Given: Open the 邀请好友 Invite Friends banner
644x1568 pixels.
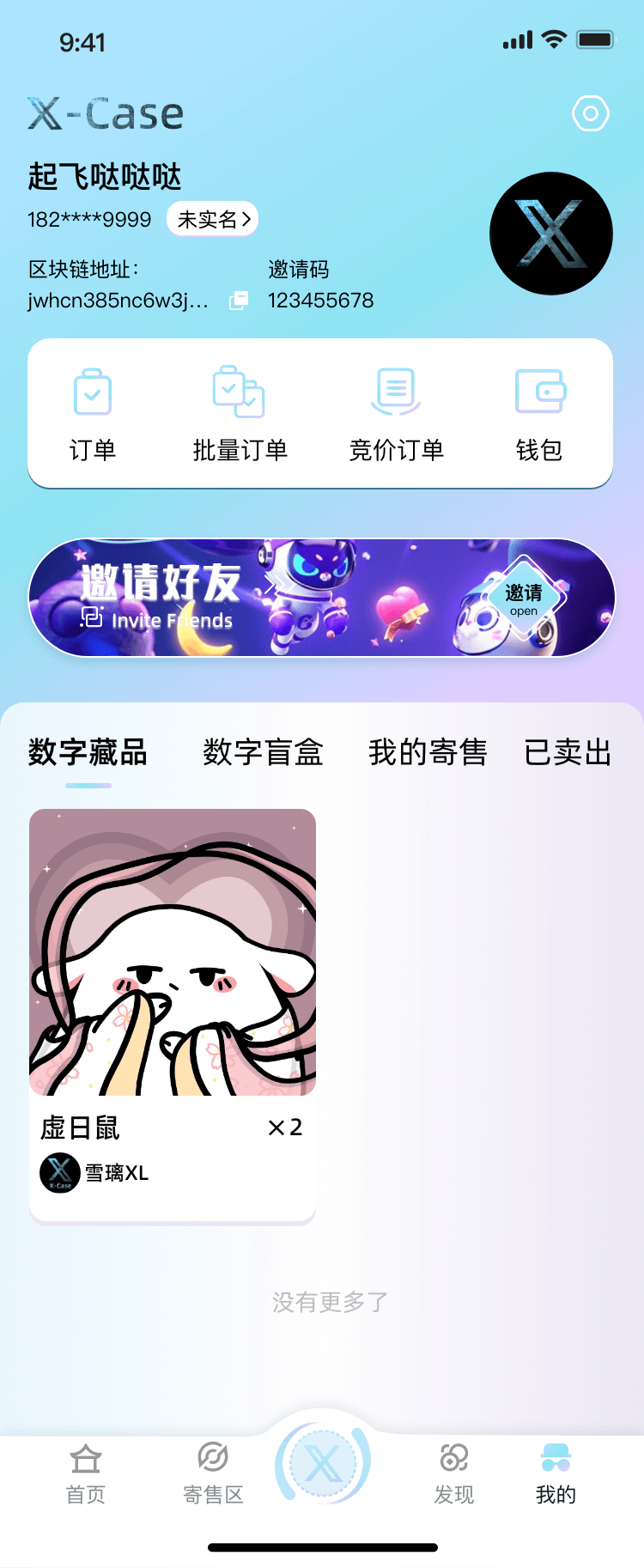Looking at the screenshot, I should pos(322,598).
